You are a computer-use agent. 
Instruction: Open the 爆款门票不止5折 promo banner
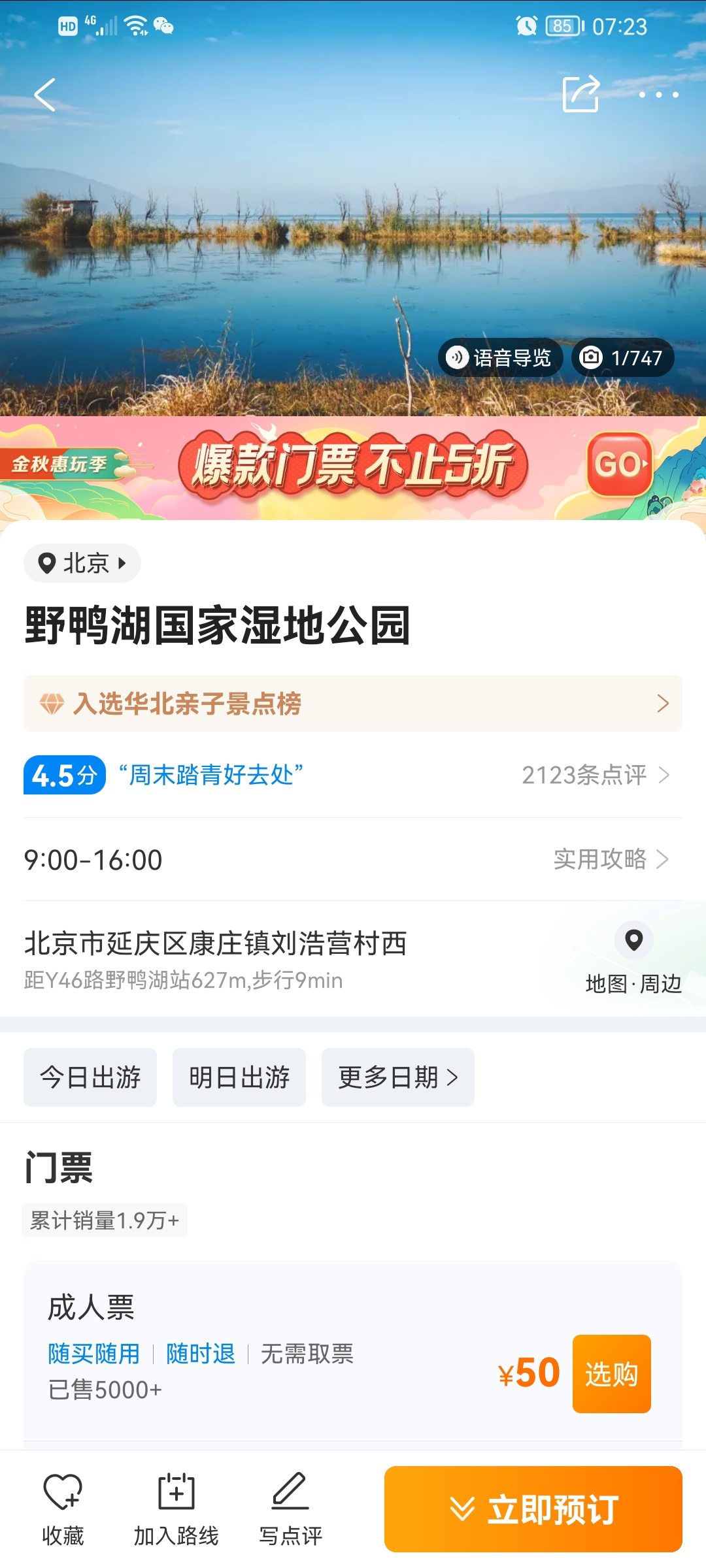click(x=353, y=468)
